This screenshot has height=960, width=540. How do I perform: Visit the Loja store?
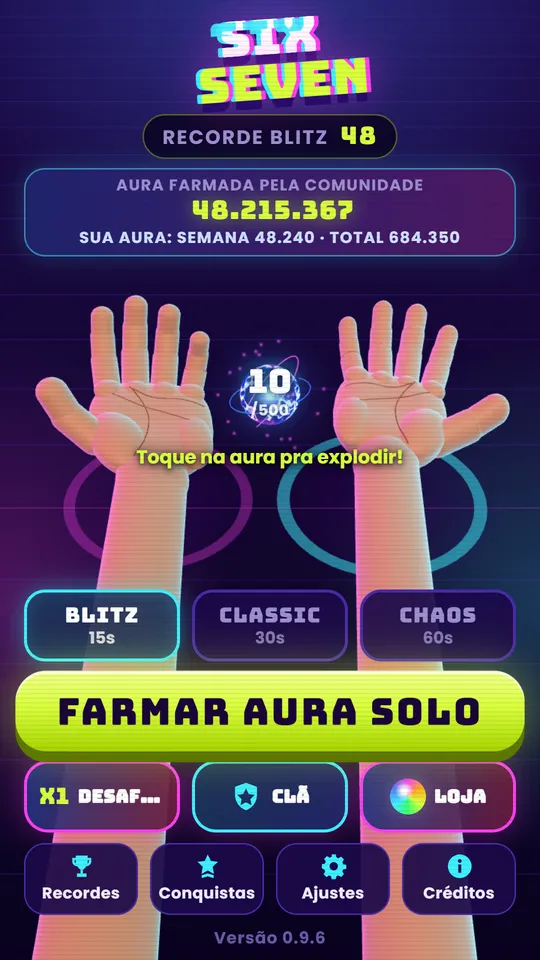438,797
